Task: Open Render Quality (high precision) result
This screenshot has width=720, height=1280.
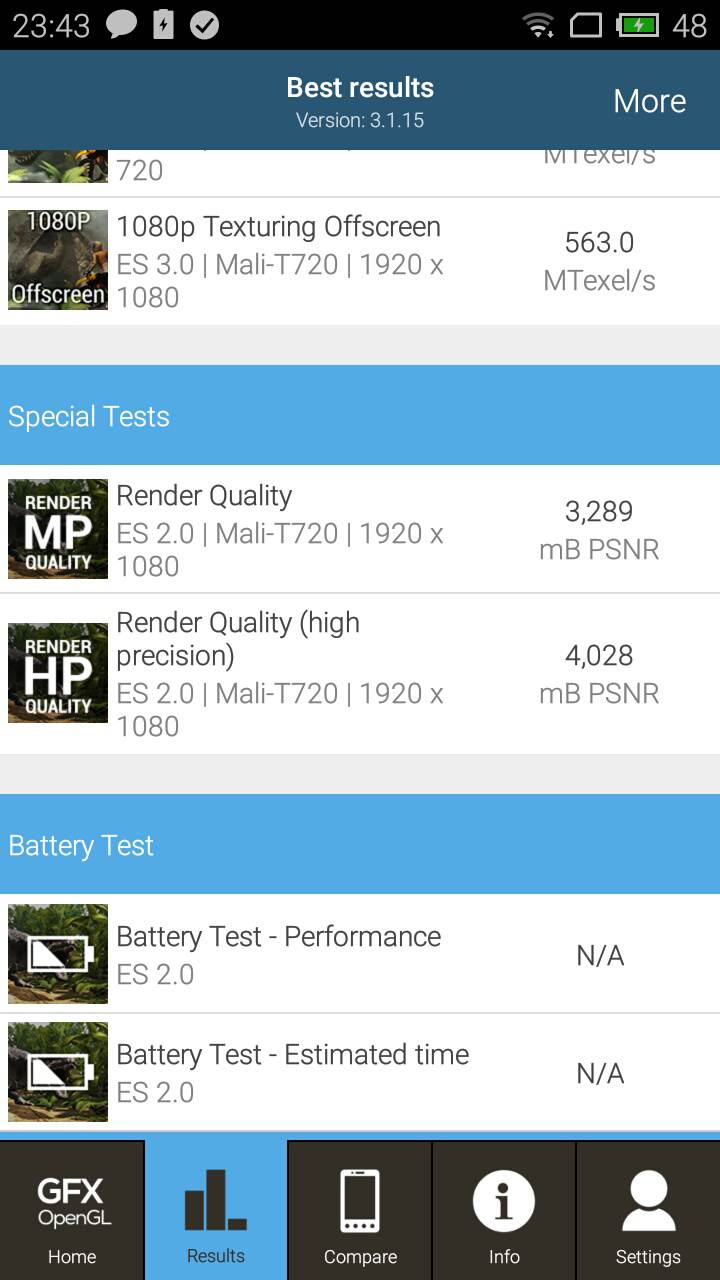Action: 360,674
